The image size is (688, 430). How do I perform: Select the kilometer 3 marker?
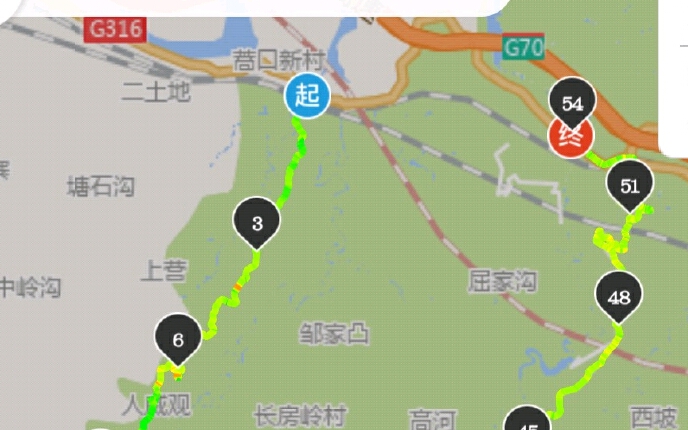257,222
